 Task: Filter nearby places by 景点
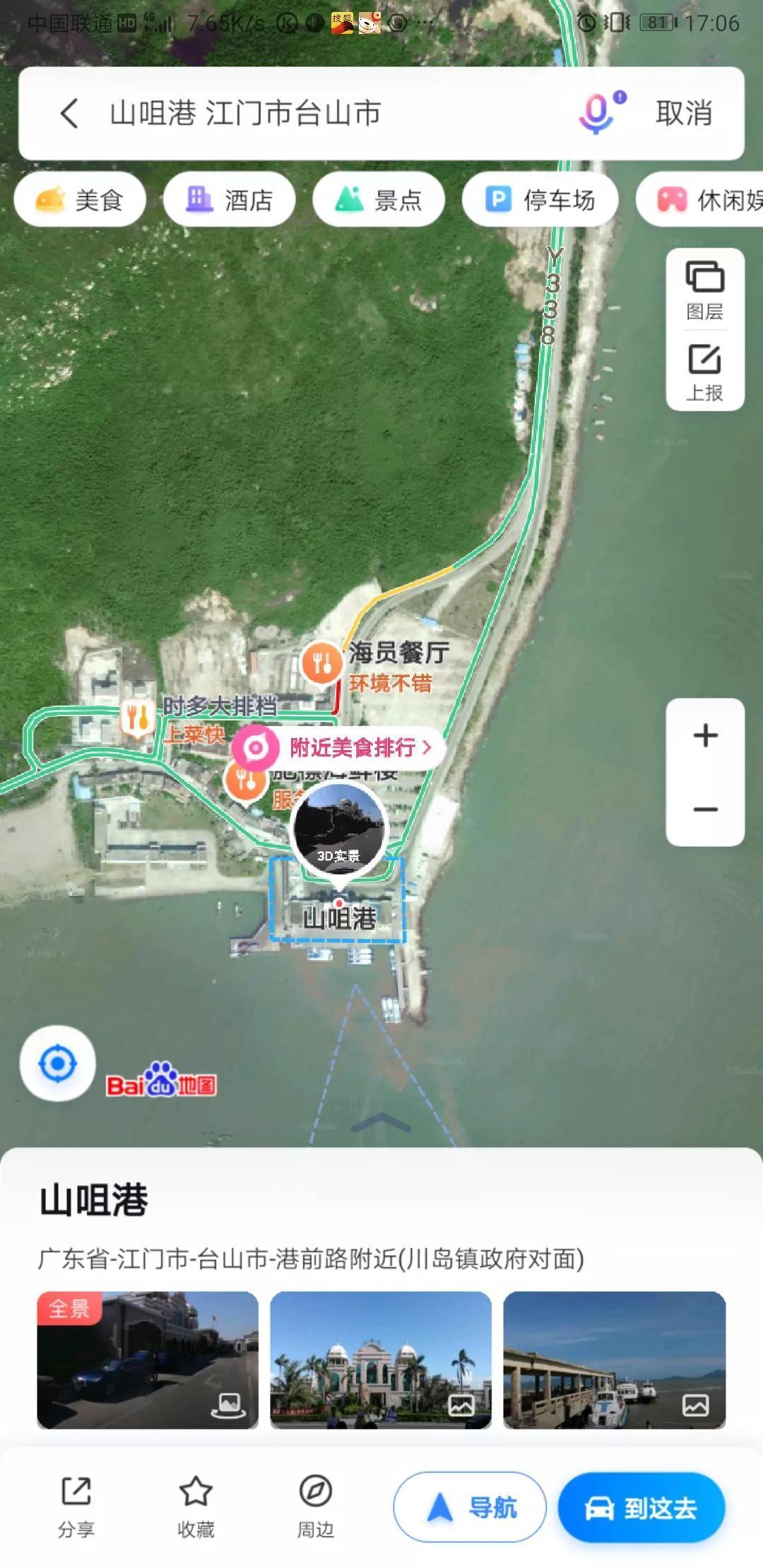pyautogui.click(x=379, y=200)
